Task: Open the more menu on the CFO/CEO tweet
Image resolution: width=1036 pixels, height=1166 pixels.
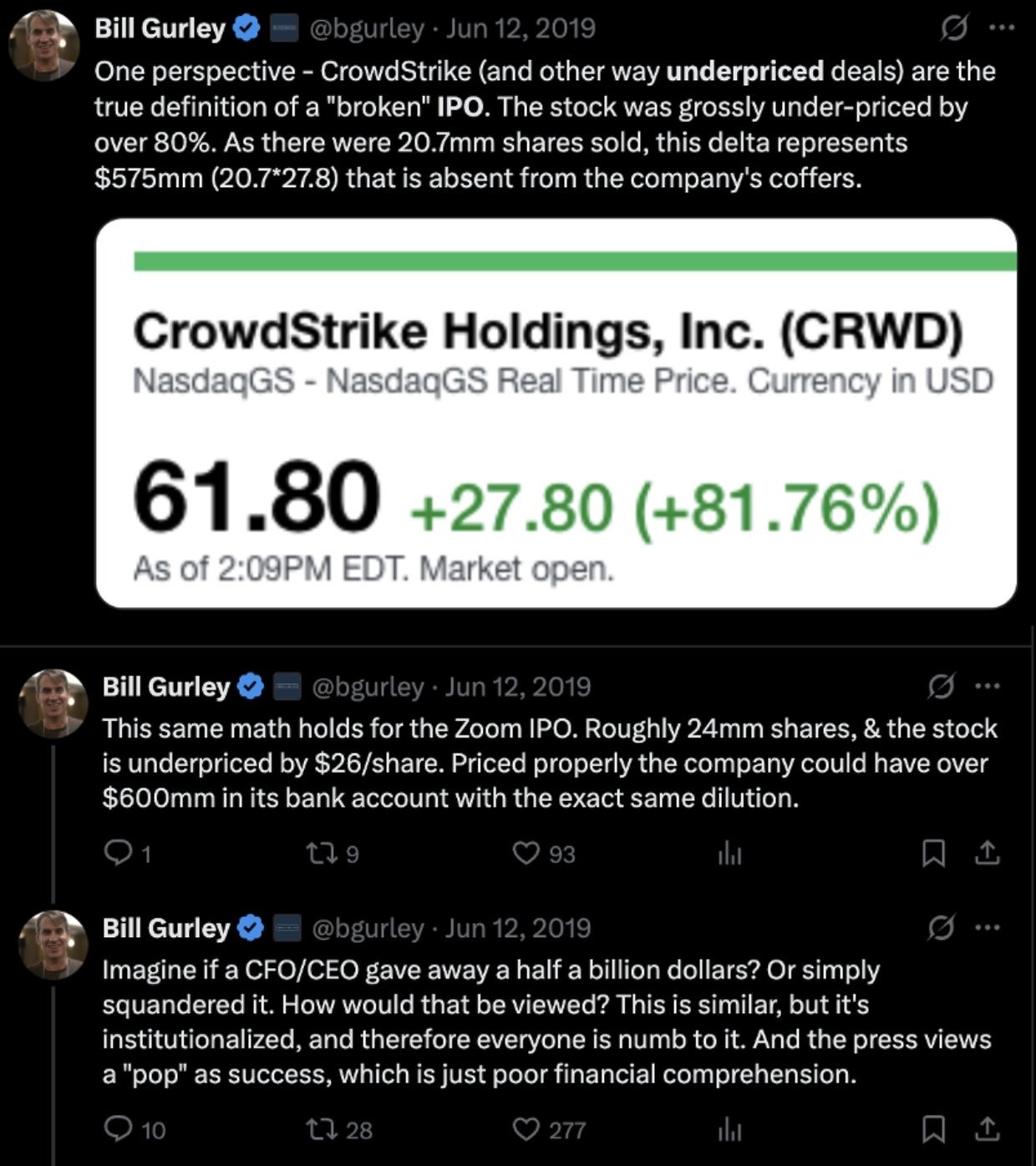Action: [x=988, y=927]
